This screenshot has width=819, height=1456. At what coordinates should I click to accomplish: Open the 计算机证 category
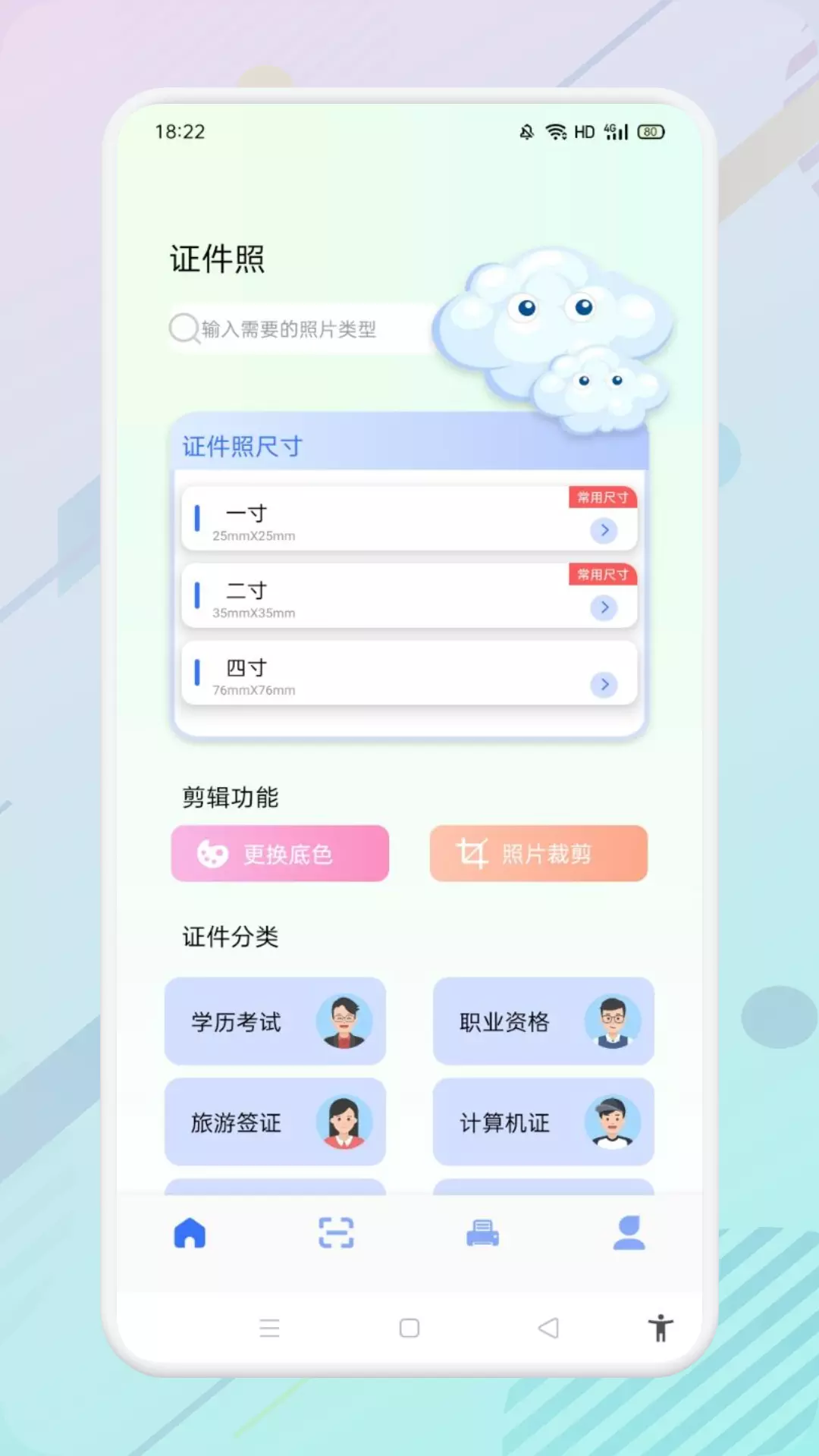(x=544, y=1122)
